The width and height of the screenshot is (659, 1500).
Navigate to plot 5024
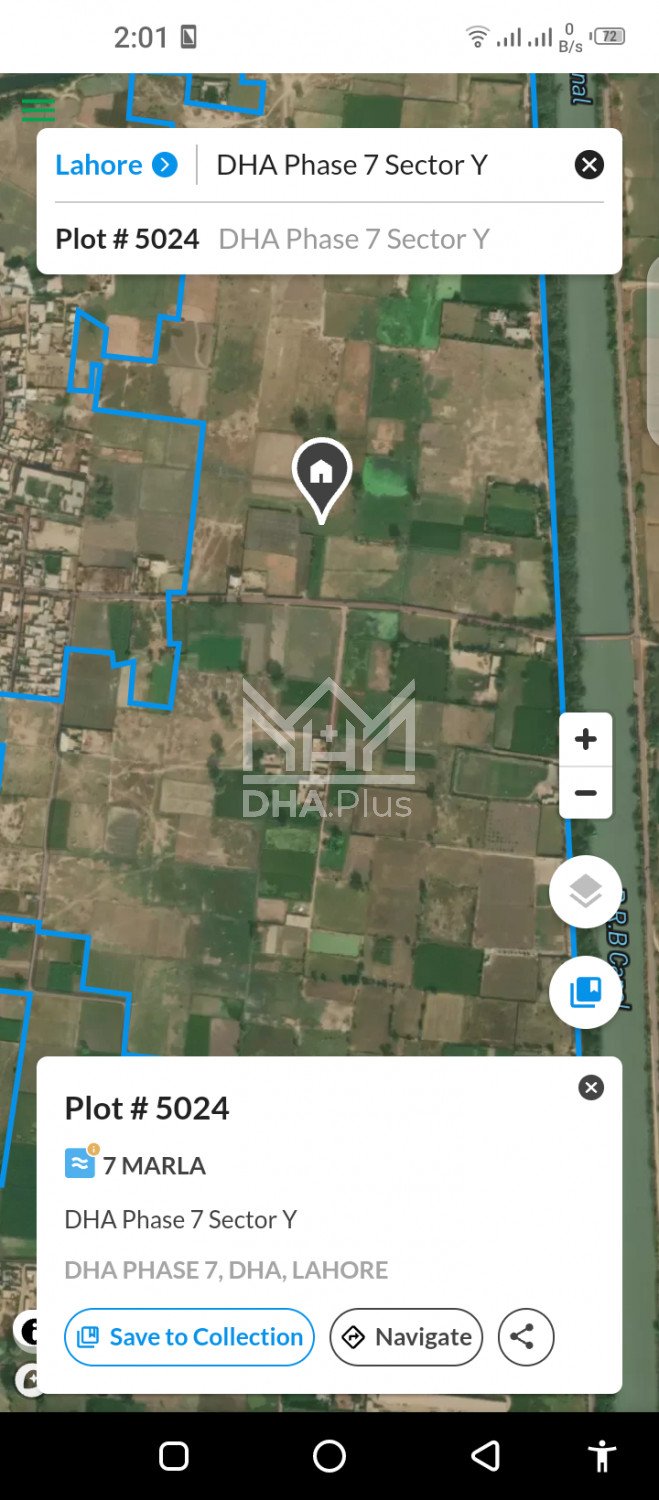(x=406, y=1337)
